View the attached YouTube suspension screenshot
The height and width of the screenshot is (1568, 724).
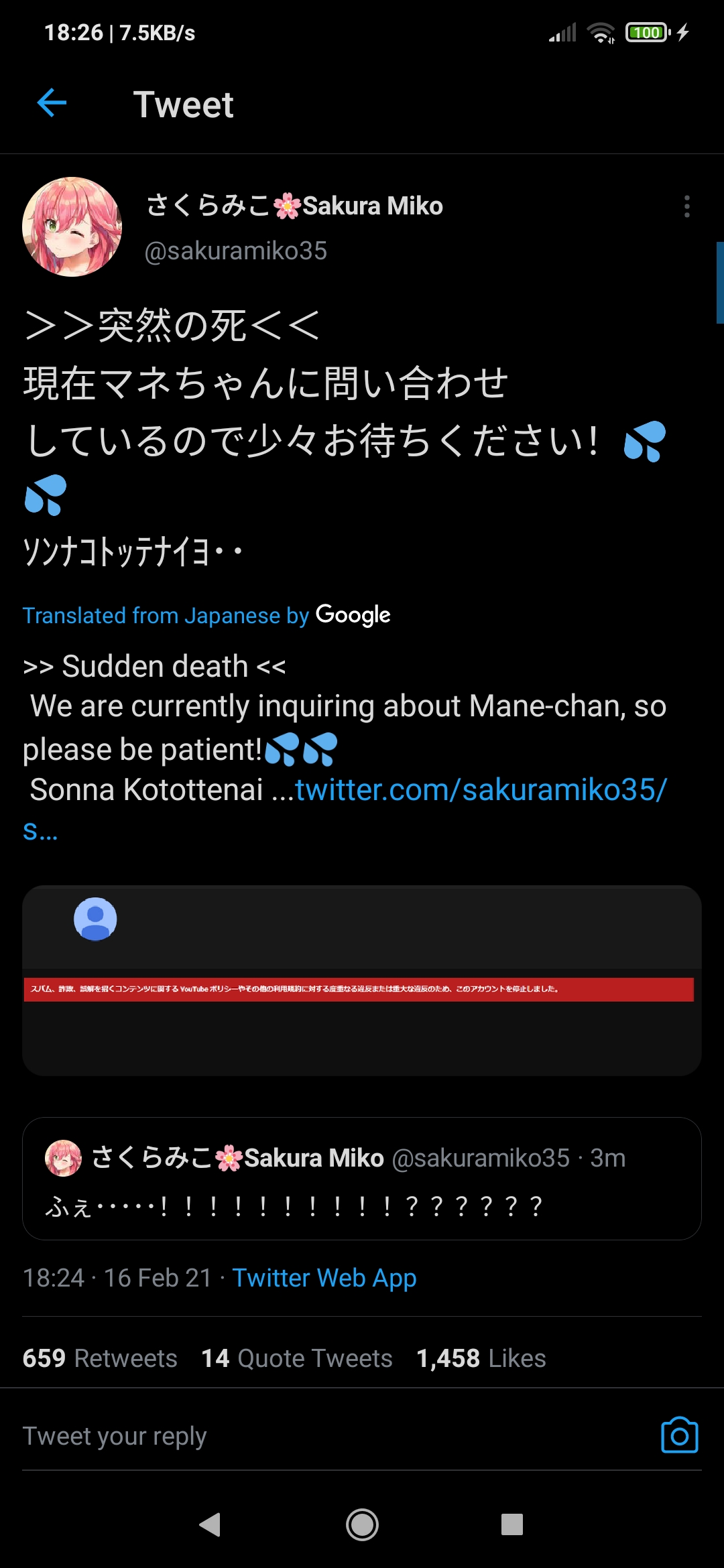pyautogui.click(x=362, y=980)
